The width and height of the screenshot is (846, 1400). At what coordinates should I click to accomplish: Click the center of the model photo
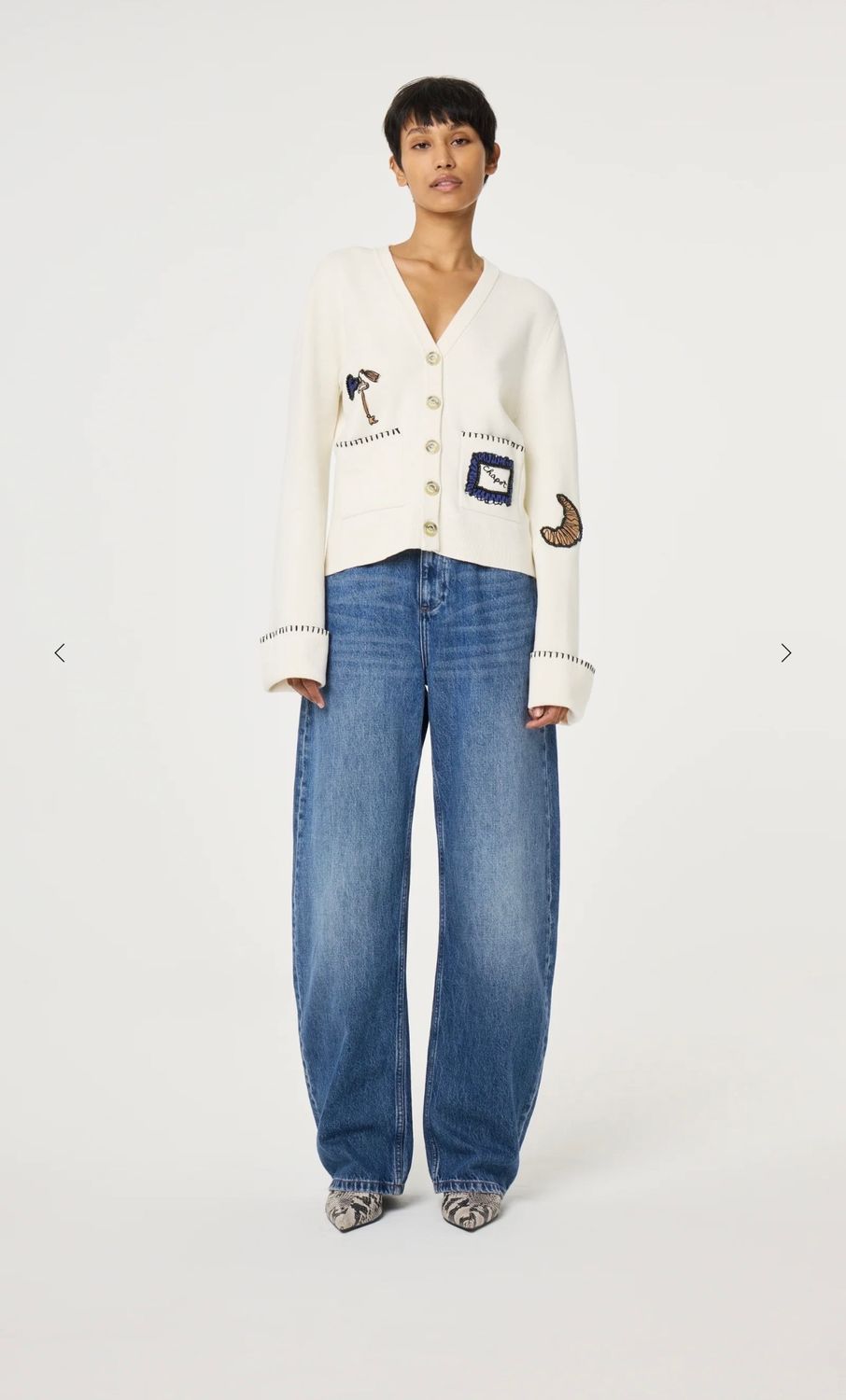tap(423, 700)
